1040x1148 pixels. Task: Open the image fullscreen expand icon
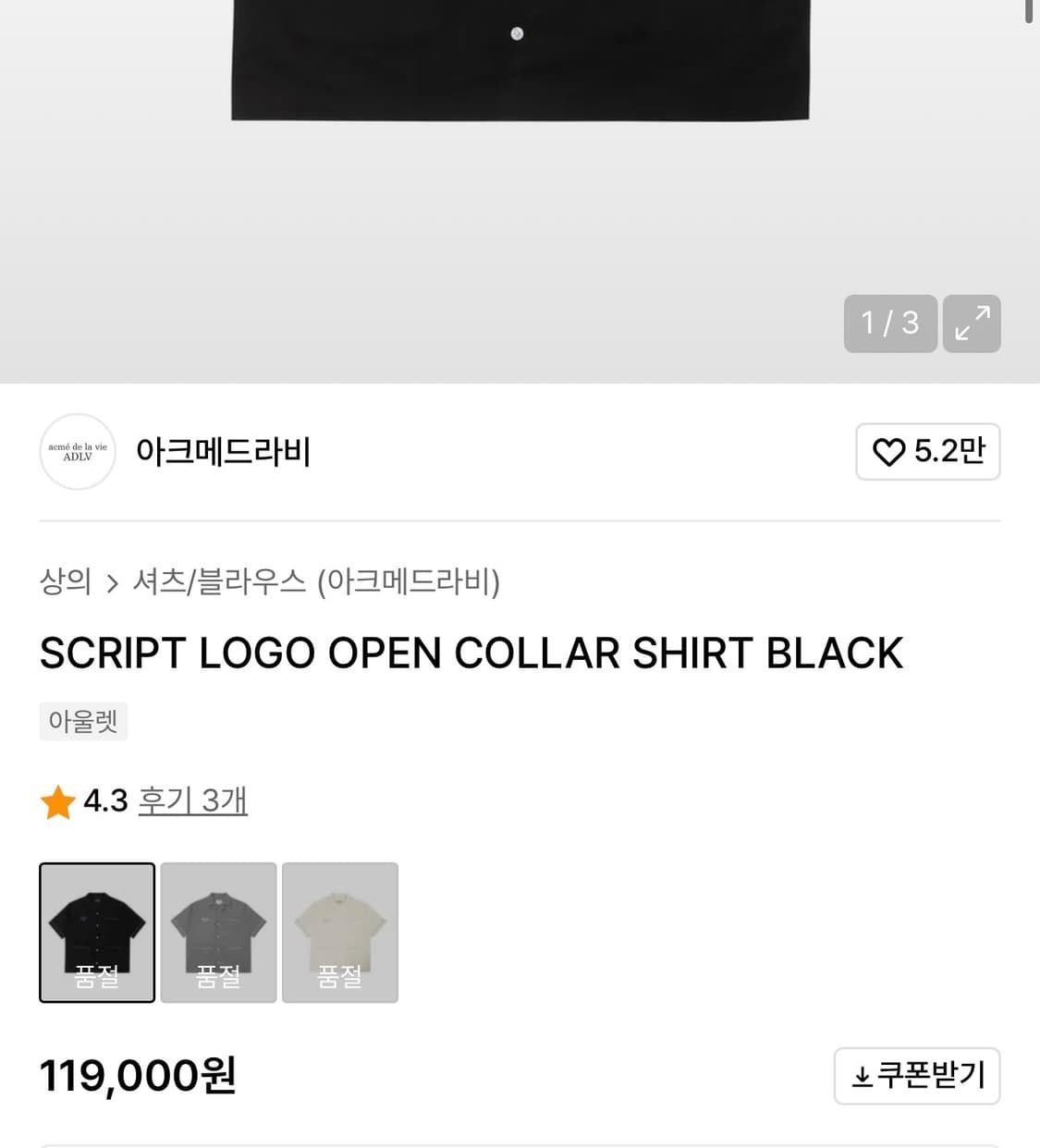(x=971, y=323)
